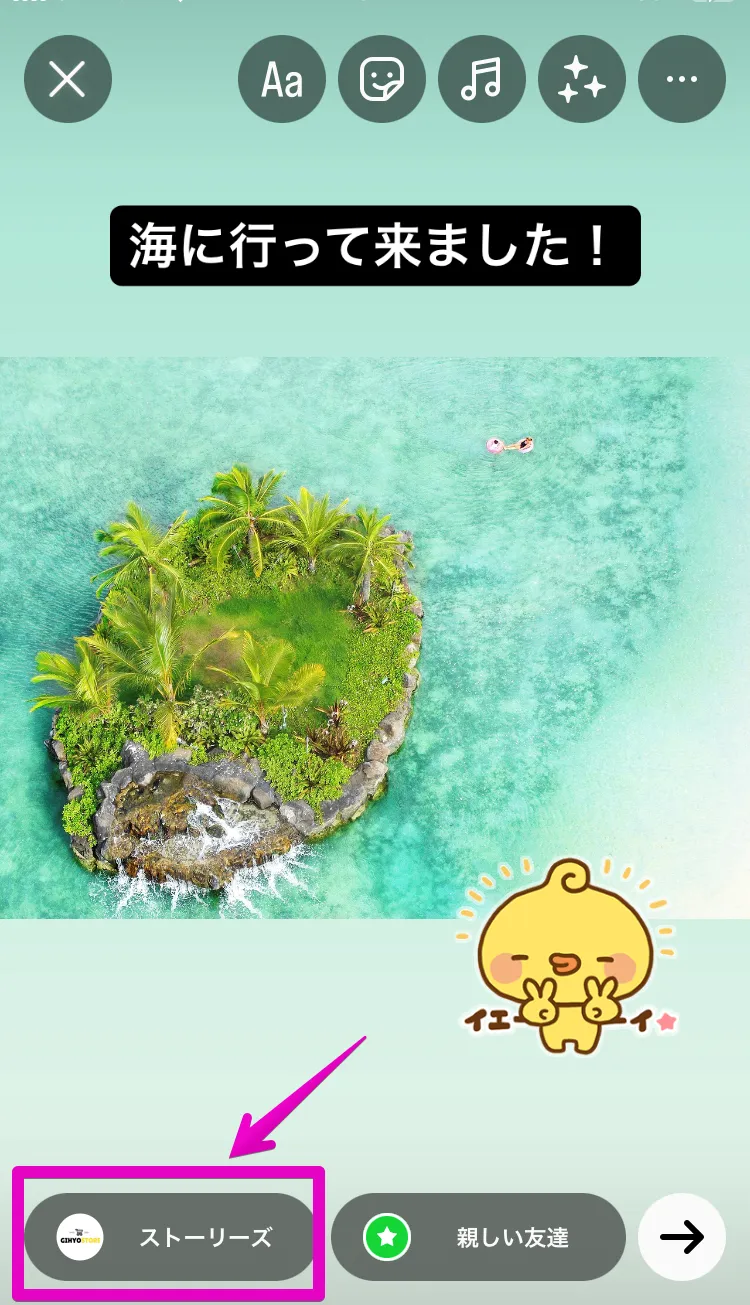Viewport: 750px width, 1305px height.
Task: Open the sparkle effects tool
Action: (582, 80)
